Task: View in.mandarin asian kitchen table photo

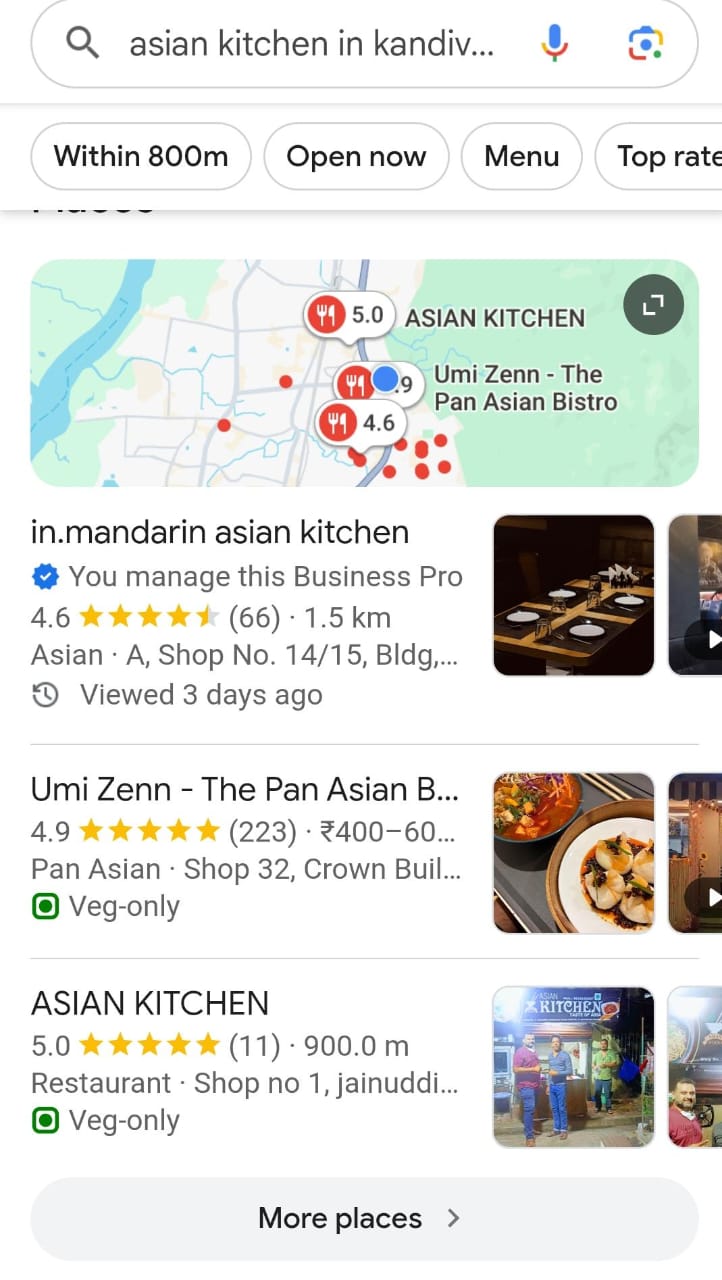Action: (573, 595)
